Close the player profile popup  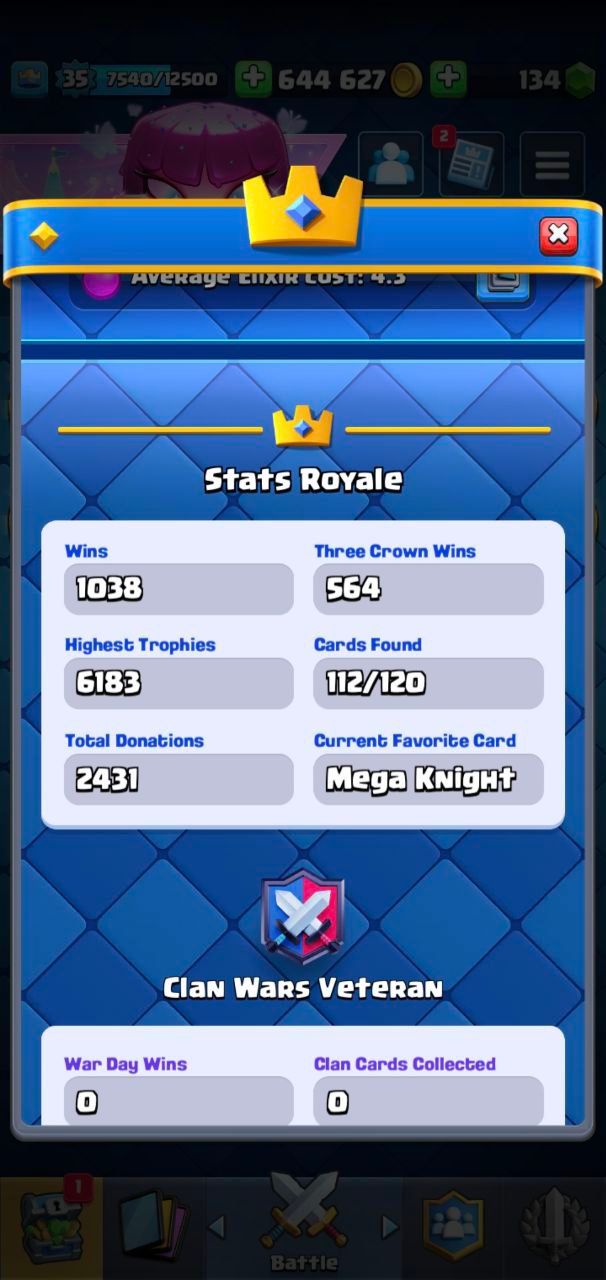coord(558,236)
